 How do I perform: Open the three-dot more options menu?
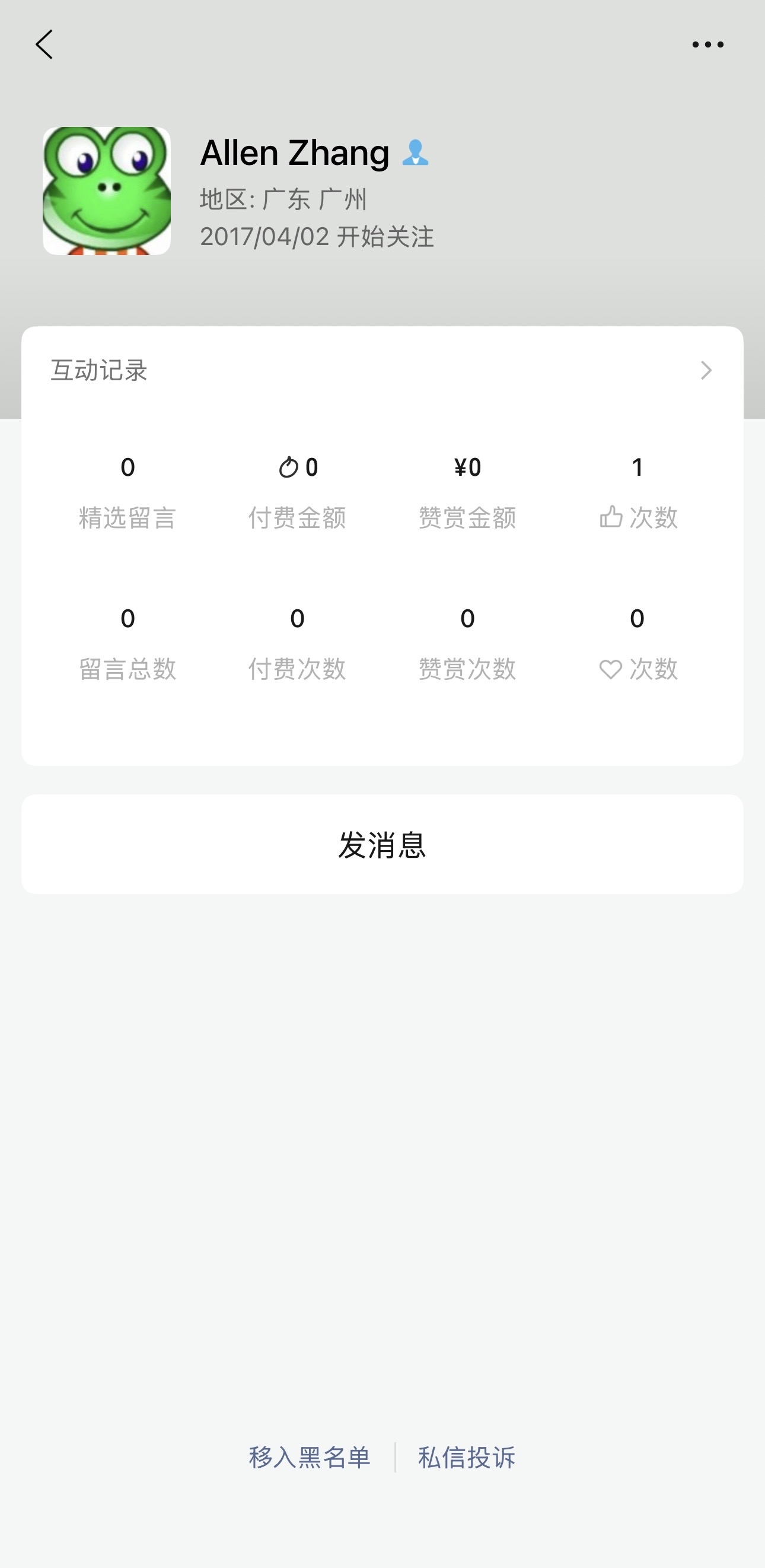(707, 44)
